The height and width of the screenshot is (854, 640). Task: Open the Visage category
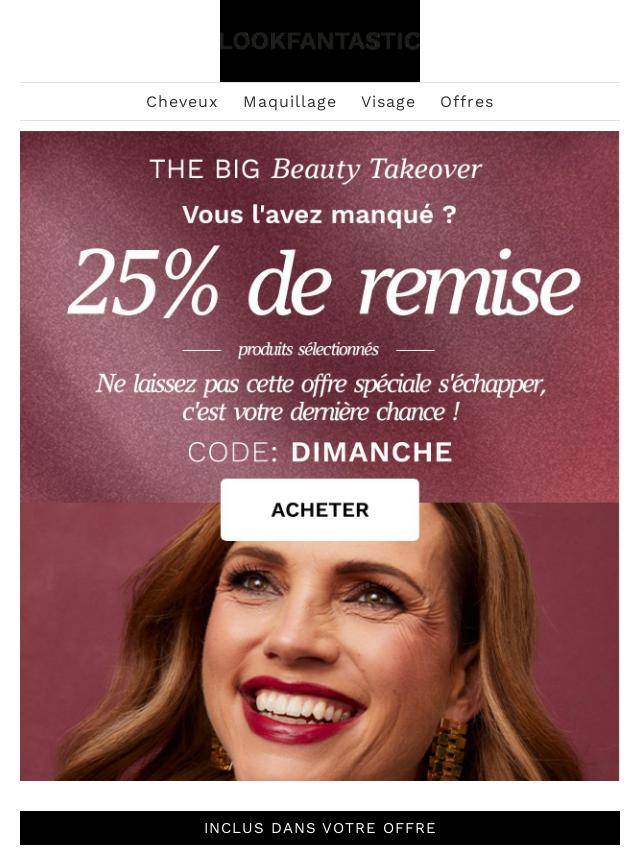[388, 102]
